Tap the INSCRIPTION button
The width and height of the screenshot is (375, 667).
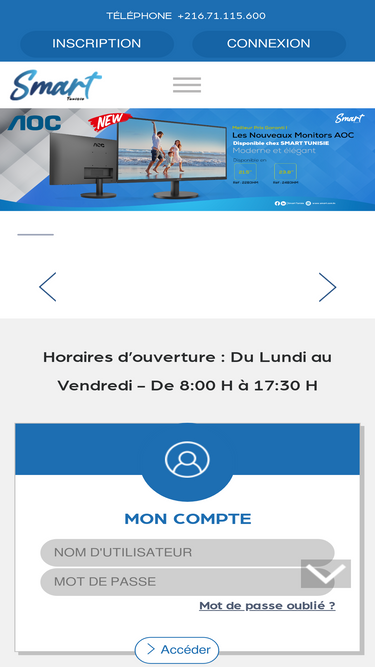[x=97, y=44]
